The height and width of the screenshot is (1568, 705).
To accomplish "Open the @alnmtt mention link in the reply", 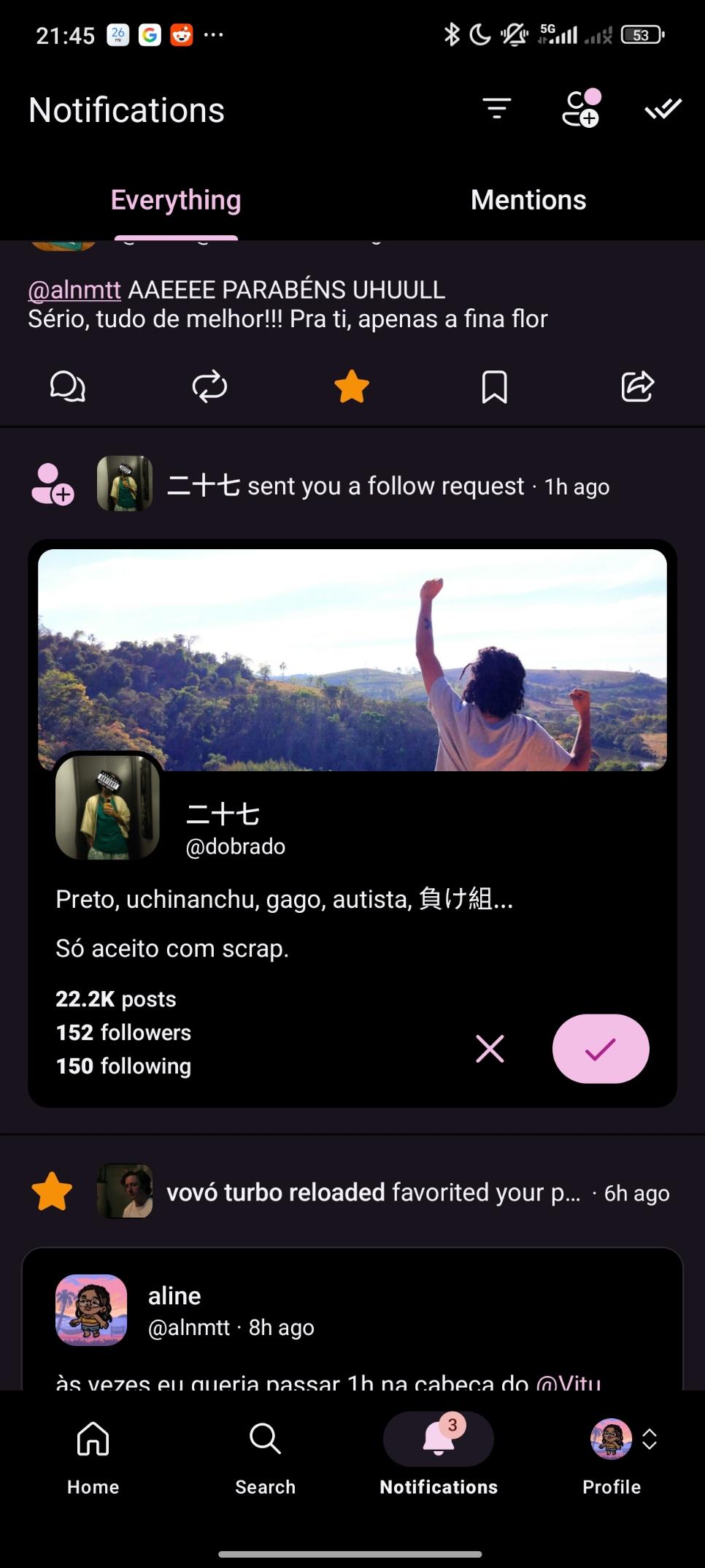I will coord(74,290).
